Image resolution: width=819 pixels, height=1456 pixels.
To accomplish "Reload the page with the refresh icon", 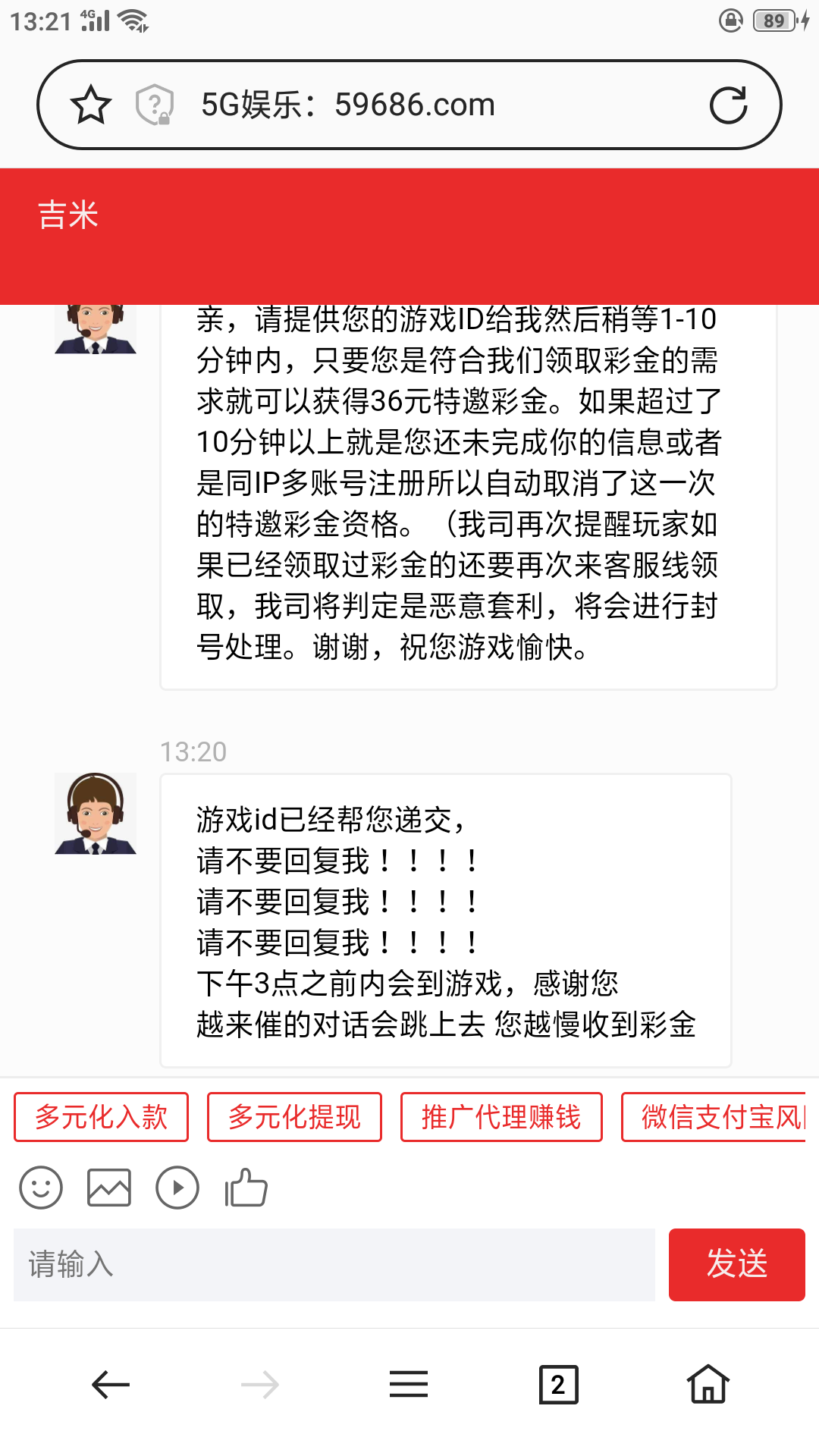I will pyautogui.click(x=728, y=105).
